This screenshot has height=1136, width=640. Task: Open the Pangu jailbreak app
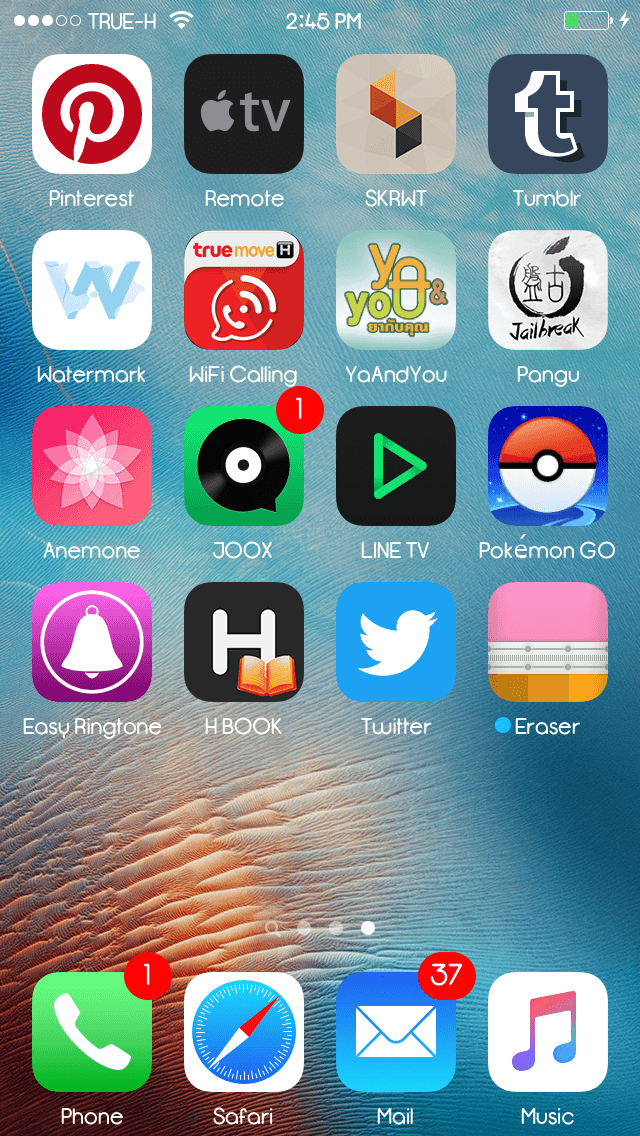548,290
